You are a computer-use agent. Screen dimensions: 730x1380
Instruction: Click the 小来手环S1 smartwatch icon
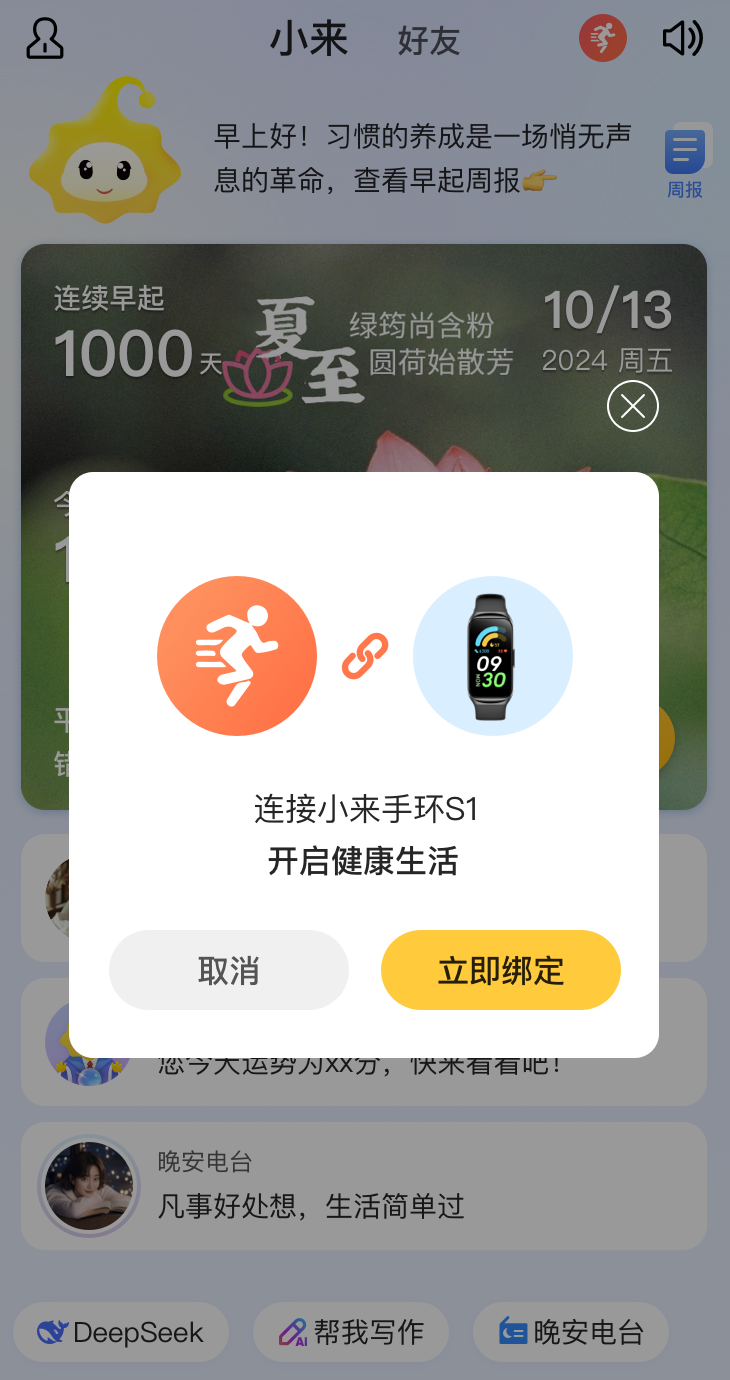pyautogui.click(x=492, y=655)
